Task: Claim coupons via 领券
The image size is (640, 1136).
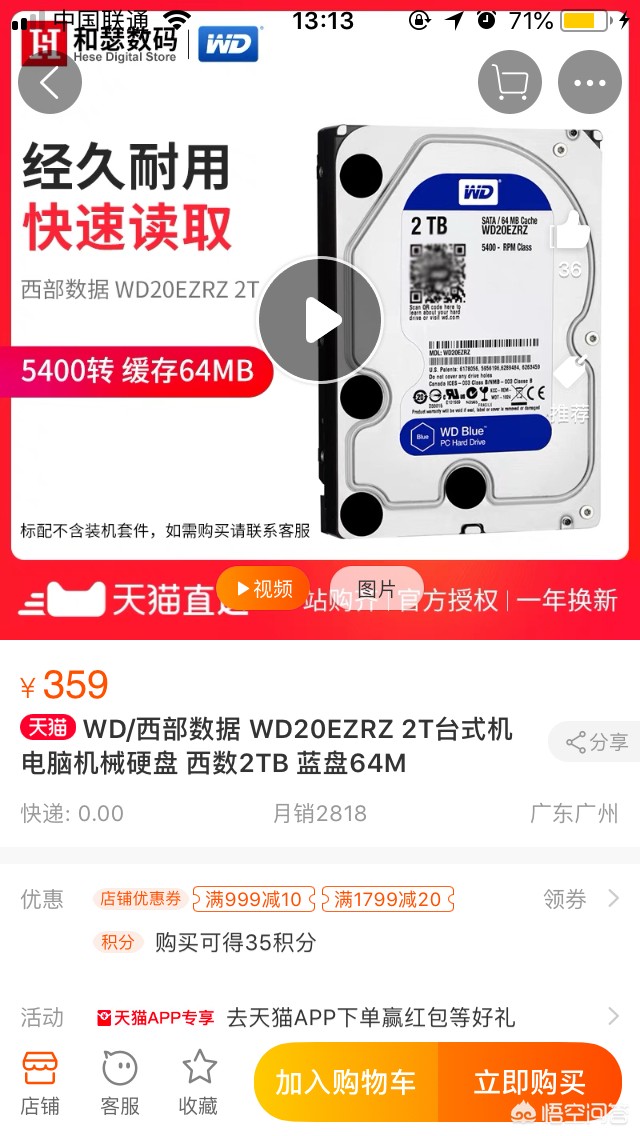Action: (x=581, y=899)
